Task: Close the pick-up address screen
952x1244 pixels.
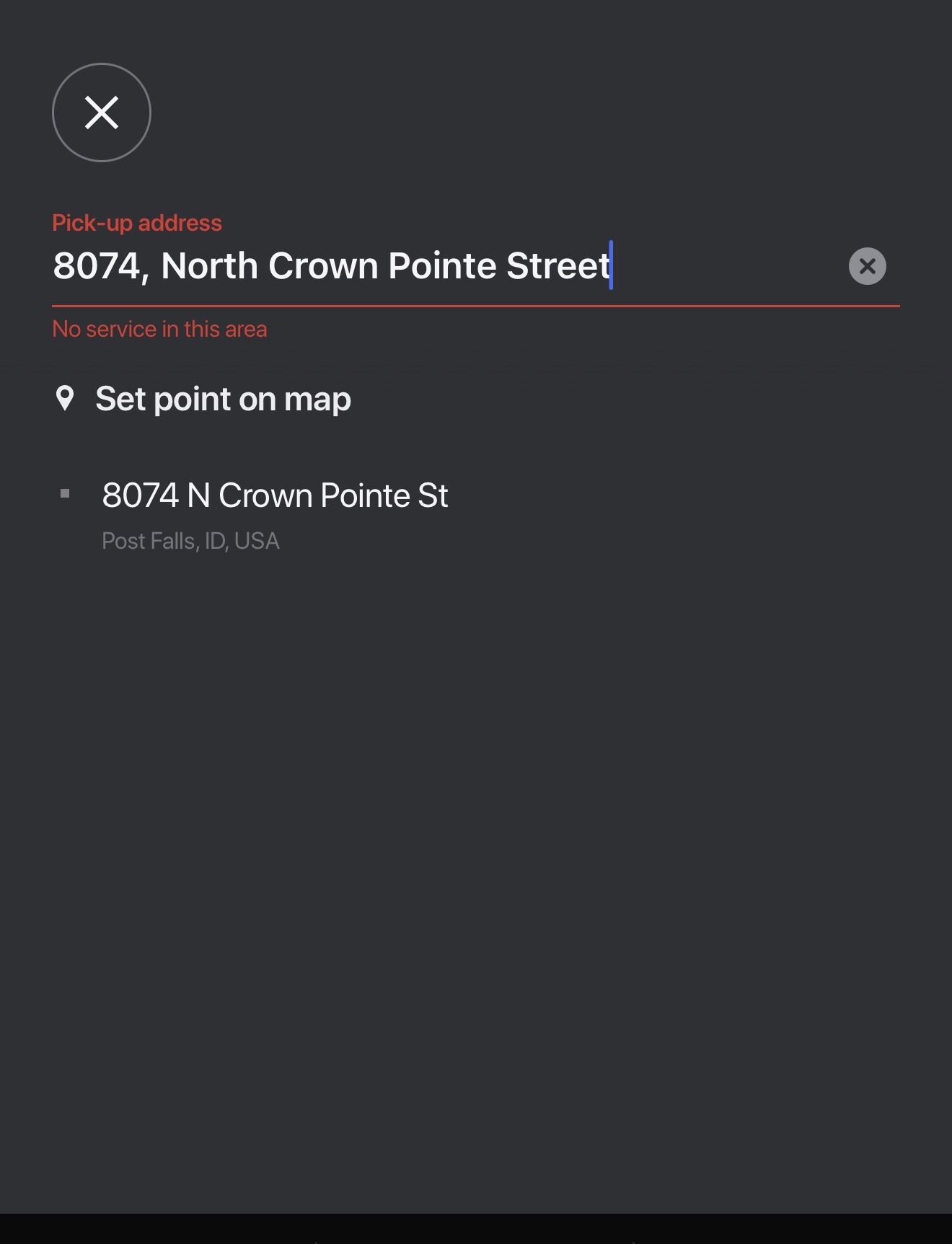Action: click(102, 113)
